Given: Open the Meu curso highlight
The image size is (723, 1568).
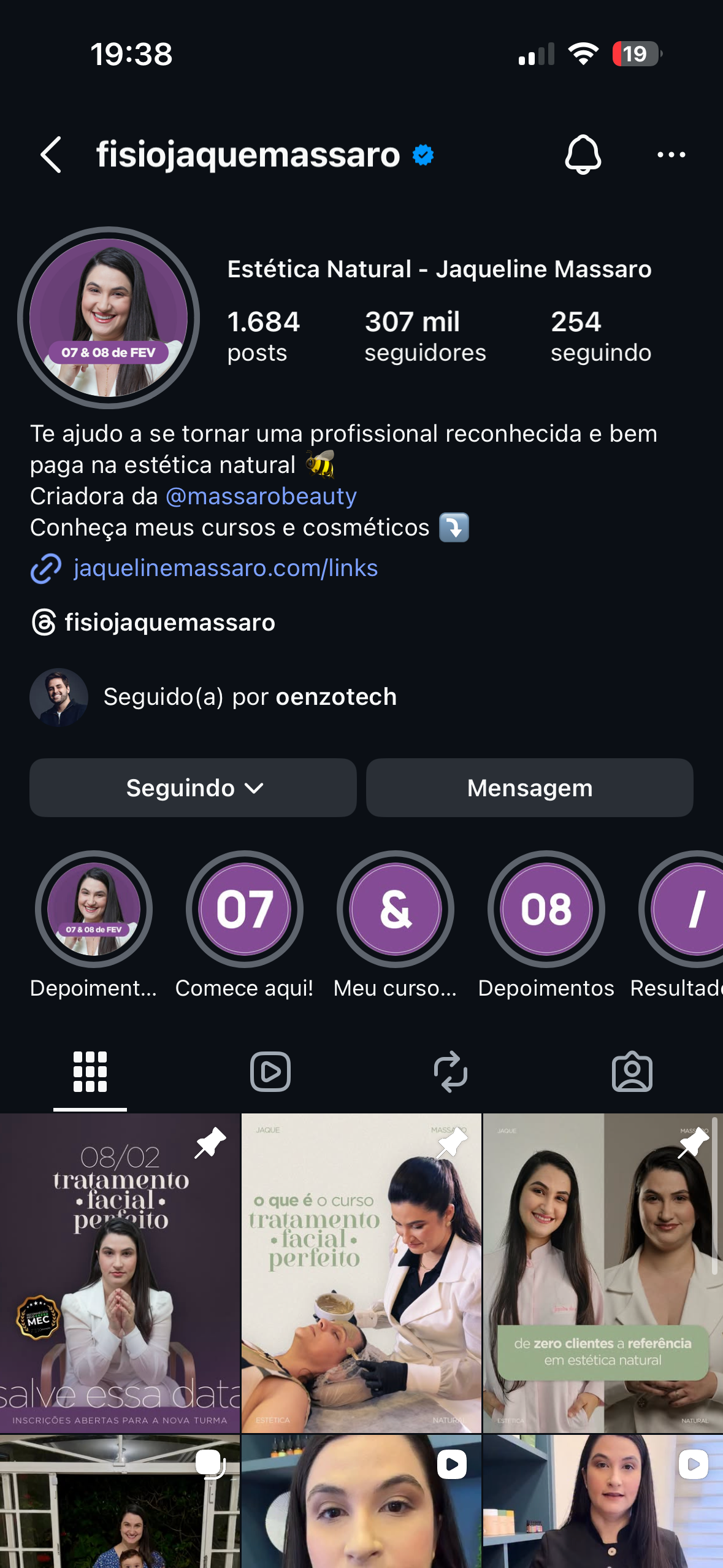Looking at the screenshot, I should click(395, 909).
